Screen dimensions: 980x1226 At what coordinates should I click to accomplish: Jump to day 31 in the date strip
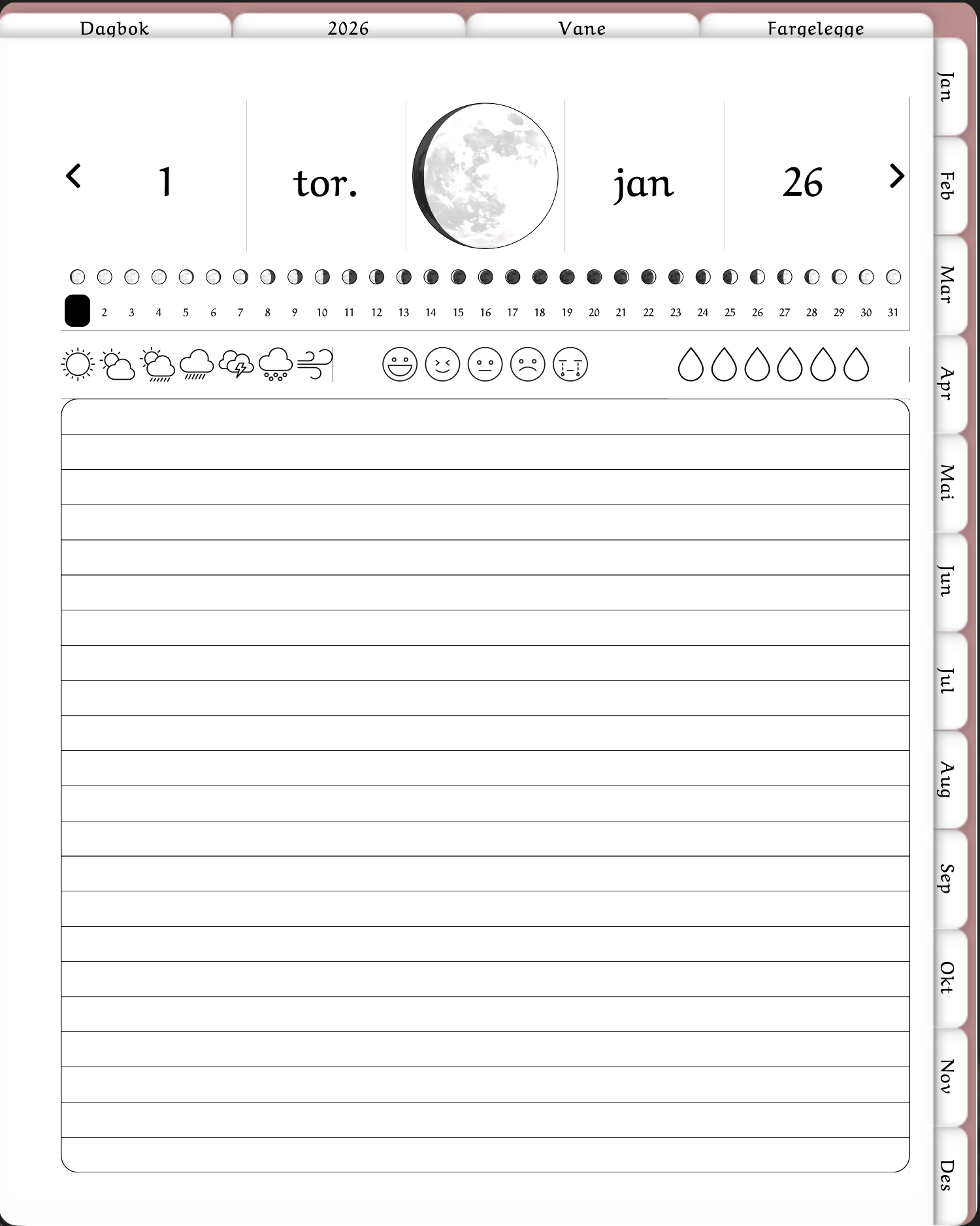(892, 312)
